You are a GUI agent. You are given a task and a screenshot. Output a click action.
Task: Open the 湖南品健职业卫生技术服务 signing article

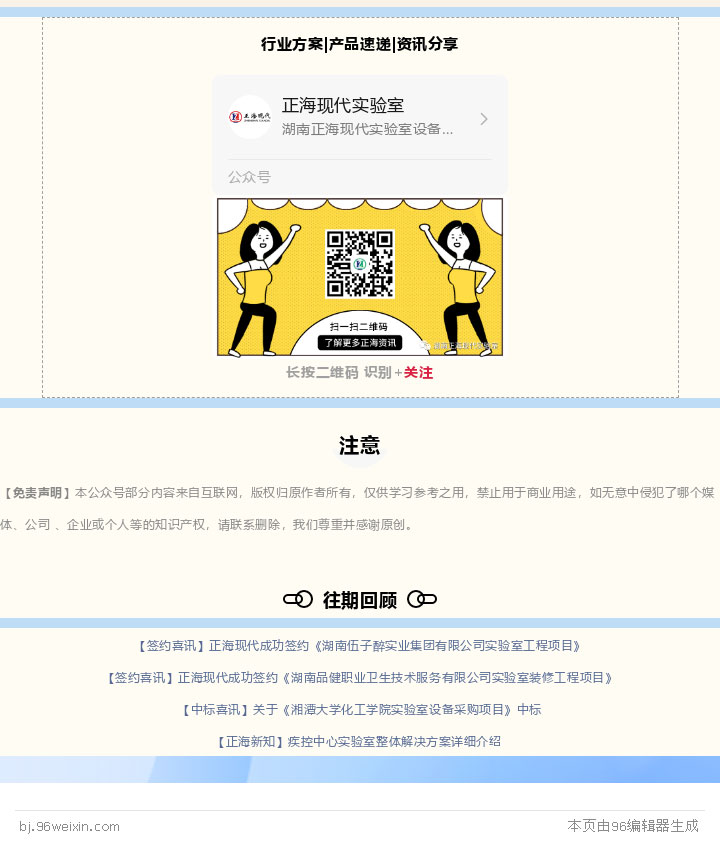(359, 678)
